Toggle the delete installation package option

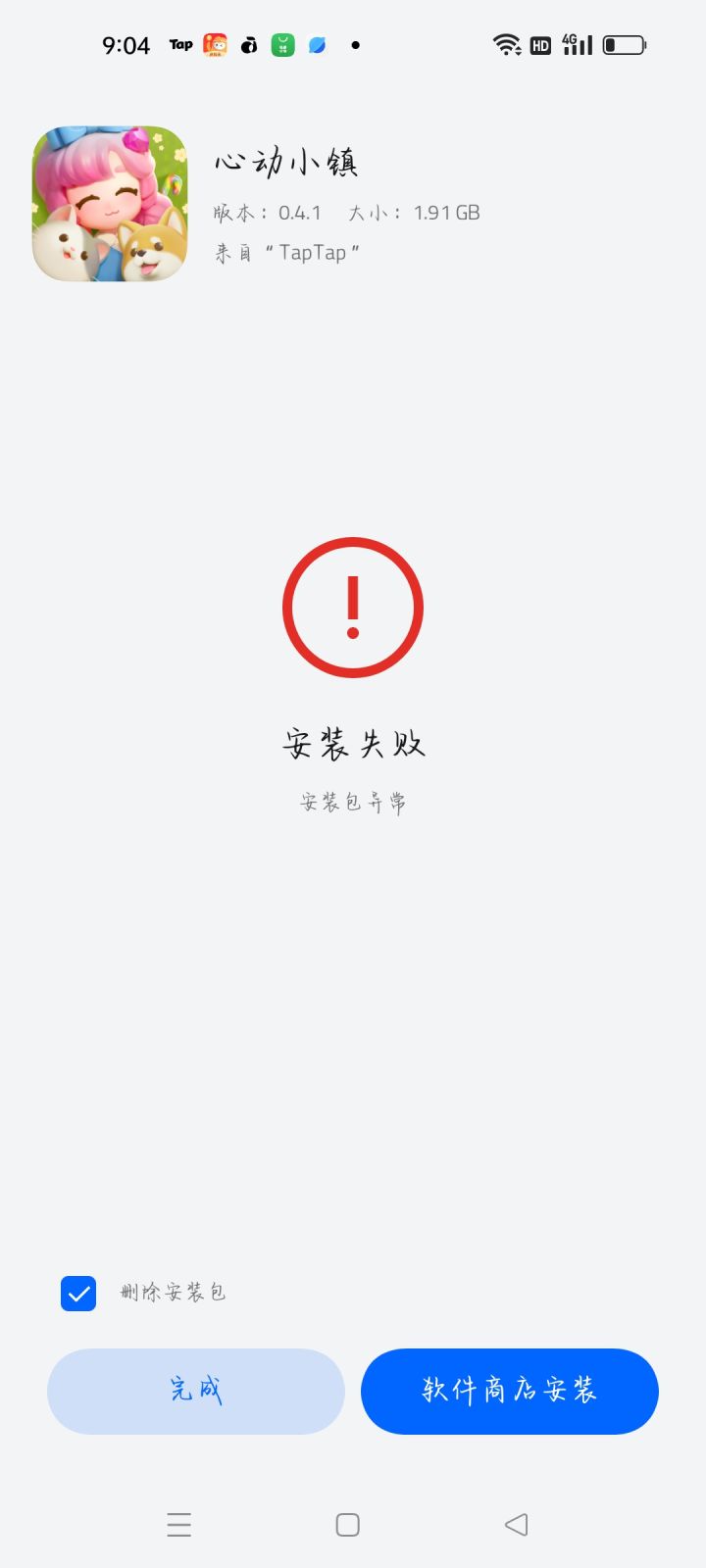[x=78, y=1294]
